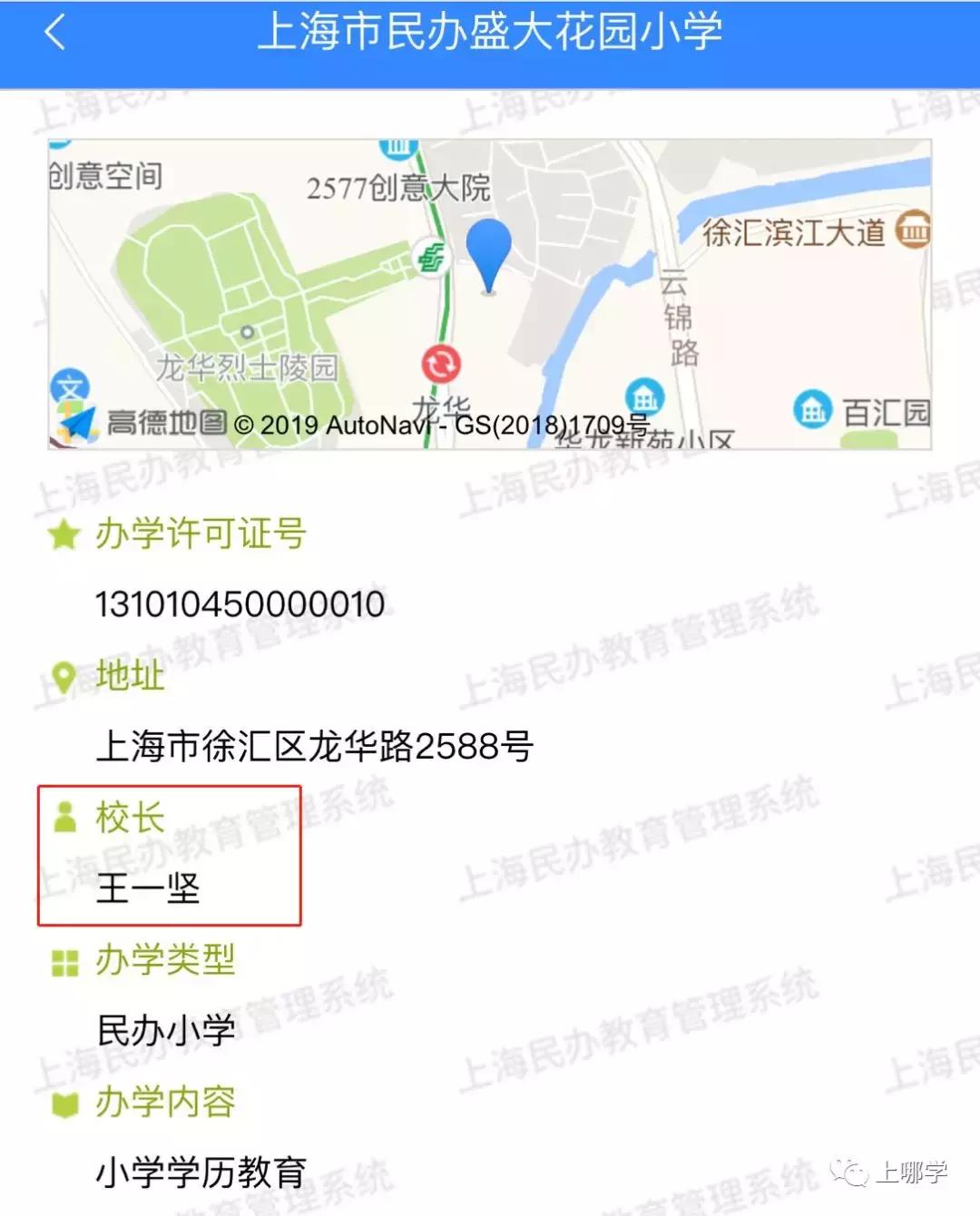Viewport: 980px width, 1216px height.
Task: Tap the 龙华 metro station marker on map
Action: click(x=441, y=365)
